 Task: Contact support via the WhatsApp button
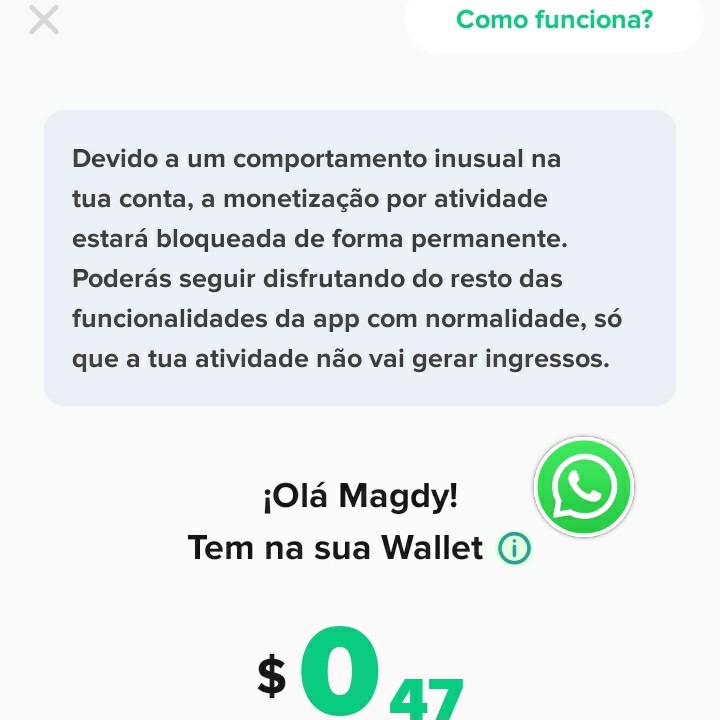[x=584, y=487]
